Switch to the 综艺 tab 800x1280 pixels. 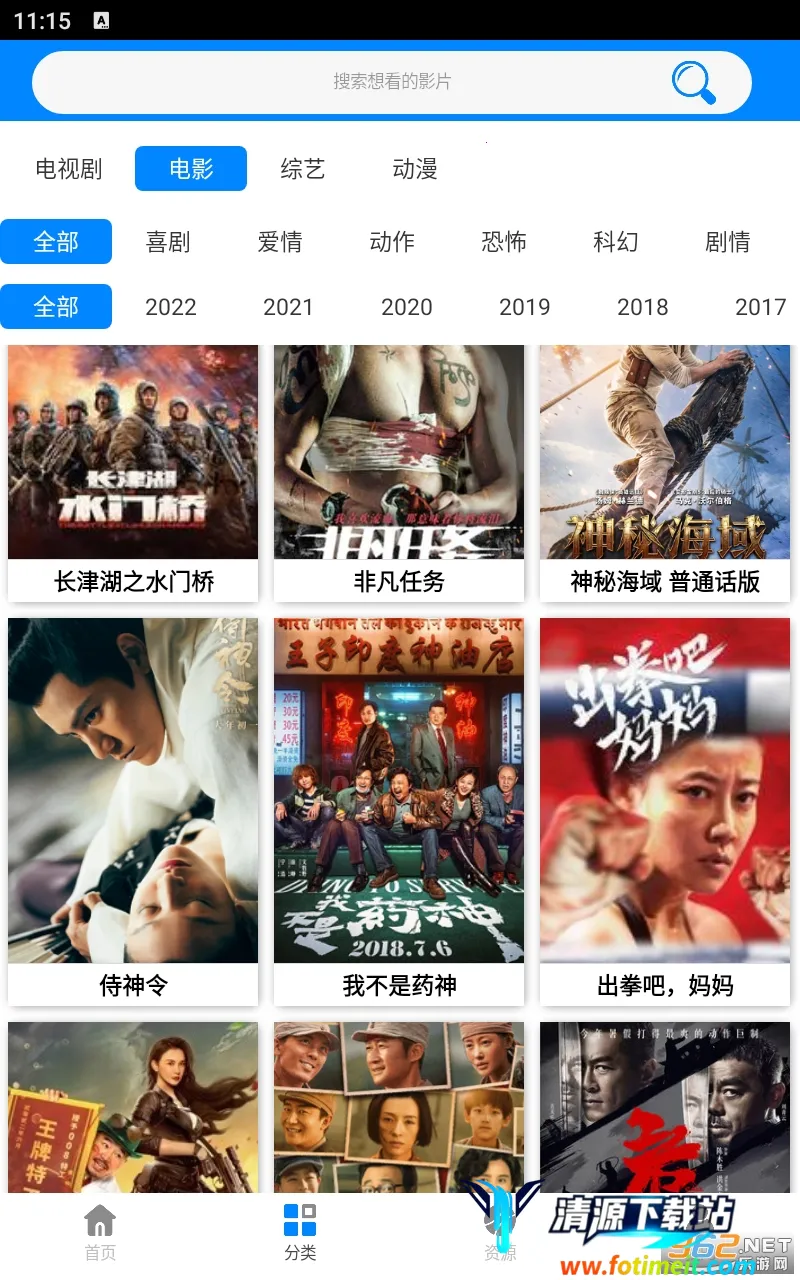point(302,169)
